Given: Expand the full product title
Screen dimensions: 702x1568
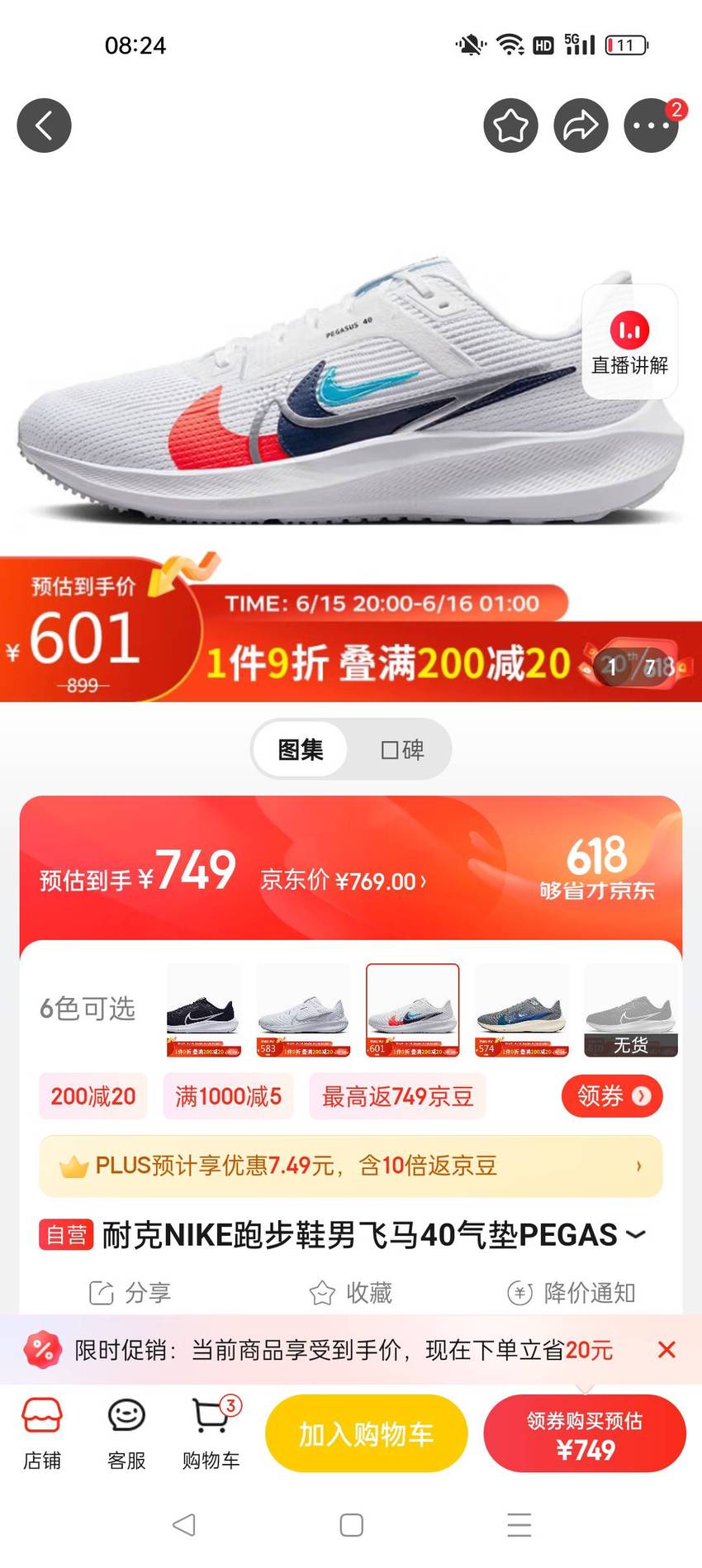Looking at the screenshot, I should tap(635, 1234).
